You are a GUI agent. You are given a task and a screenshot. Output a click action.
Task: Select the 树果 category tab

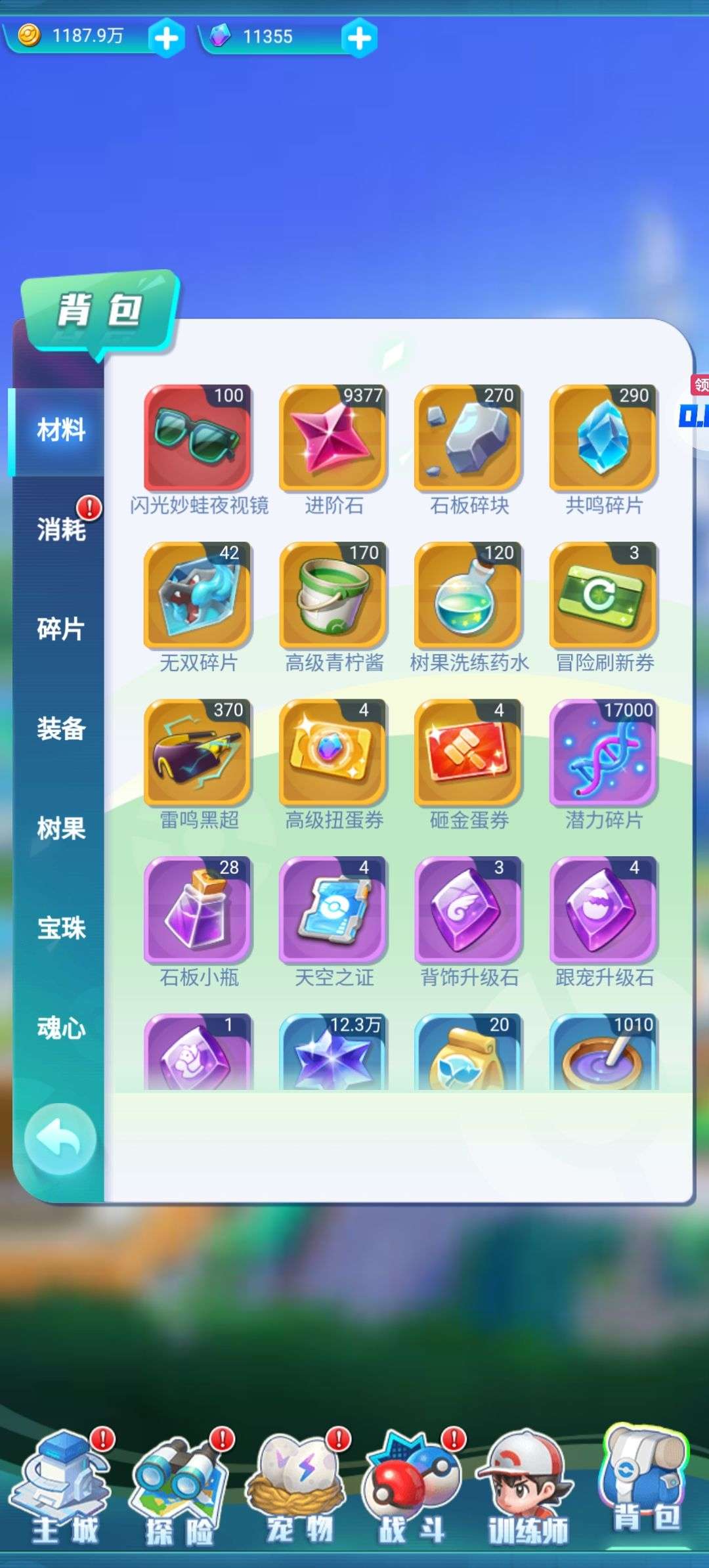(x=60, y=828)
